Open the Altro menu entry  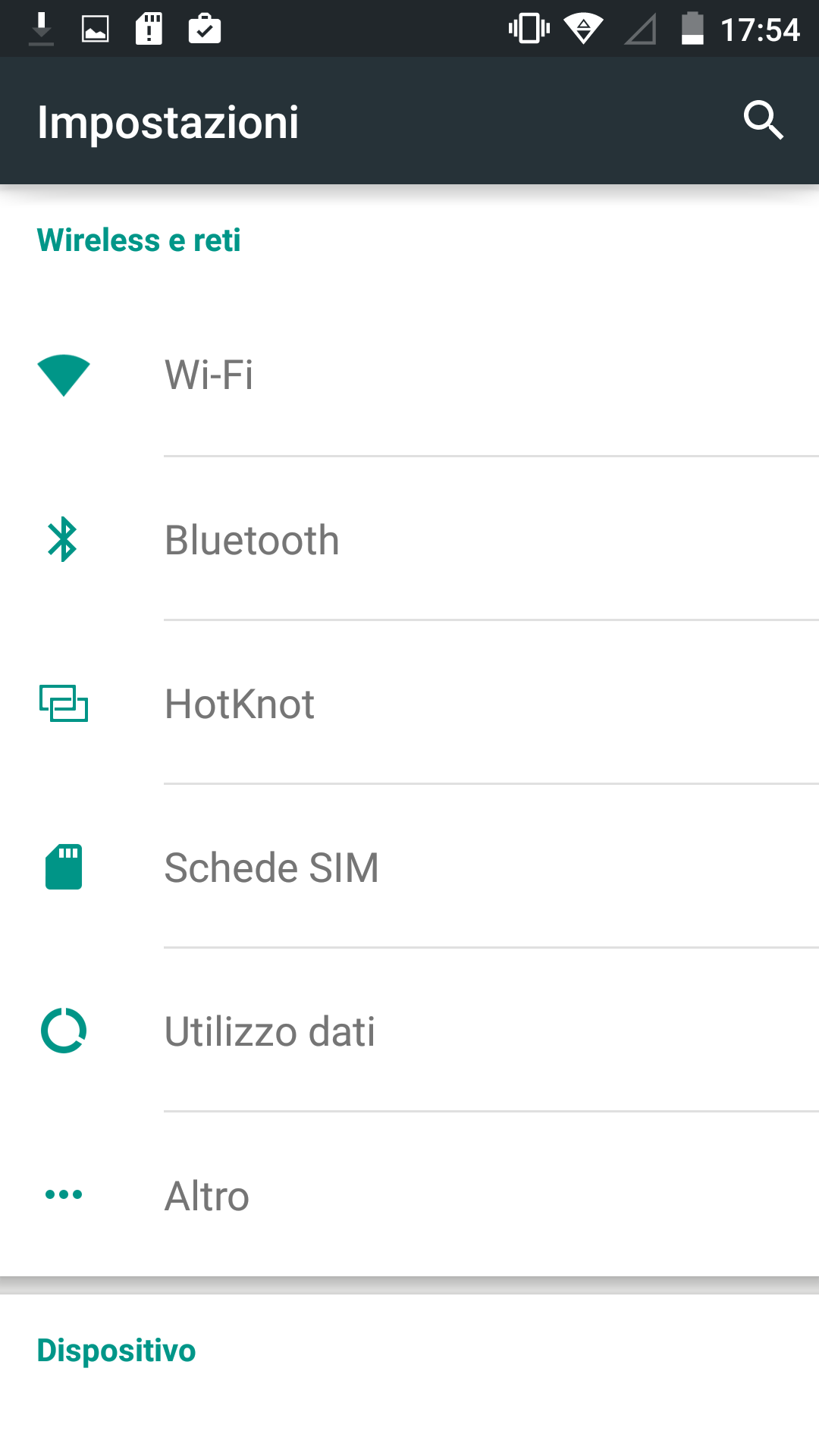[x=409, y=1195]
